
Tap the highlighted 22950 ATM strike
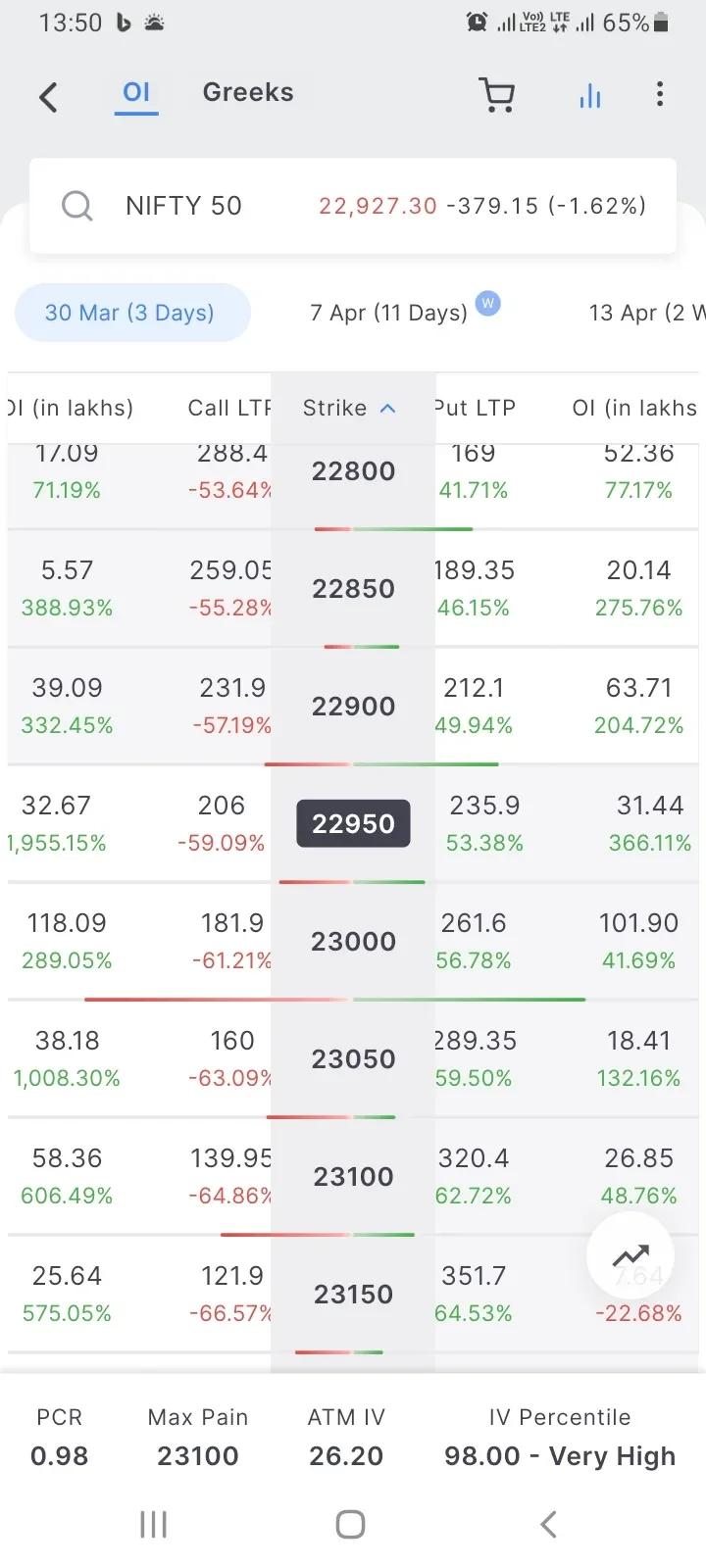tap(353, 823)
